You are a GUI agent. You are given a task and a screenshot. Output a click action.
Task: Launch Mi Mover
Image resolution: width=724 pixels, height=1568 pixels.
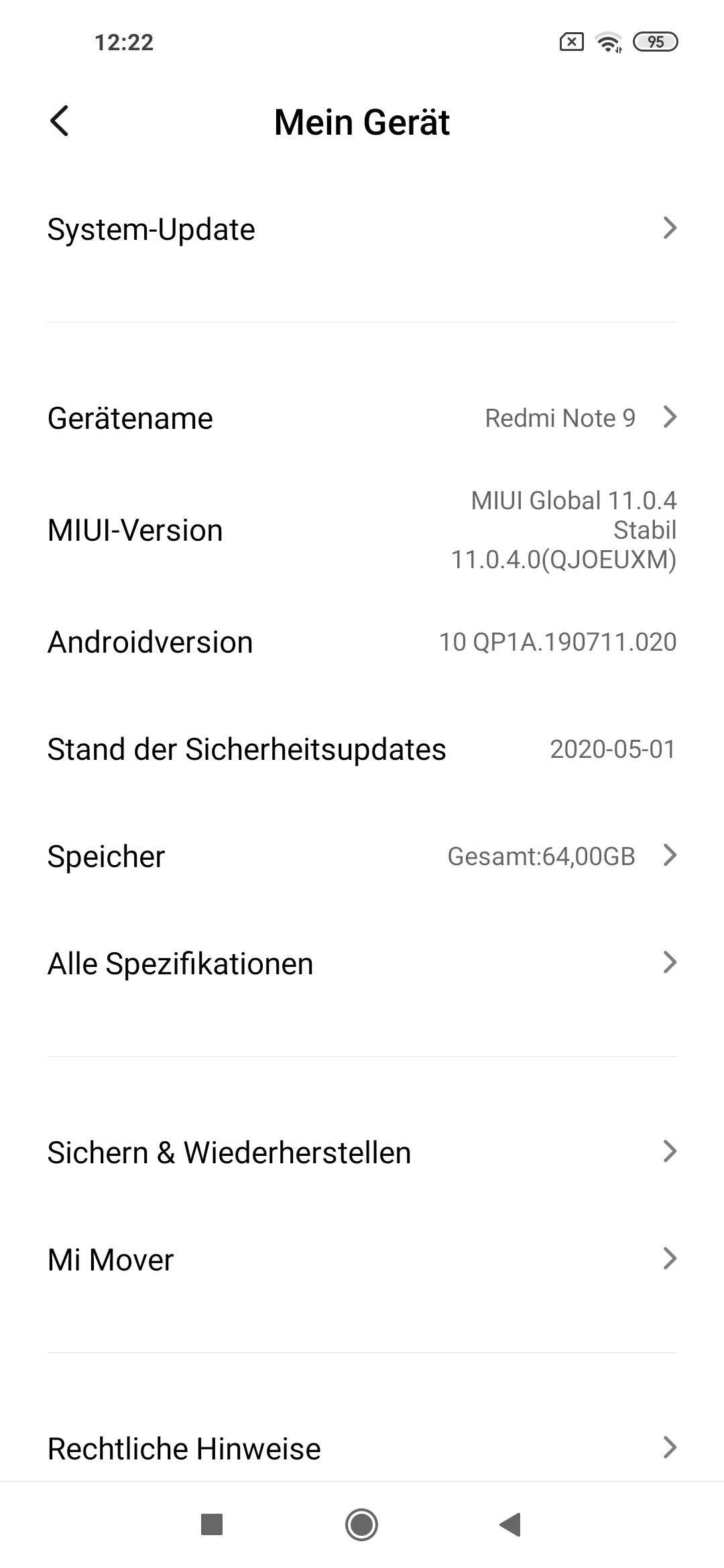[362, 1260]
